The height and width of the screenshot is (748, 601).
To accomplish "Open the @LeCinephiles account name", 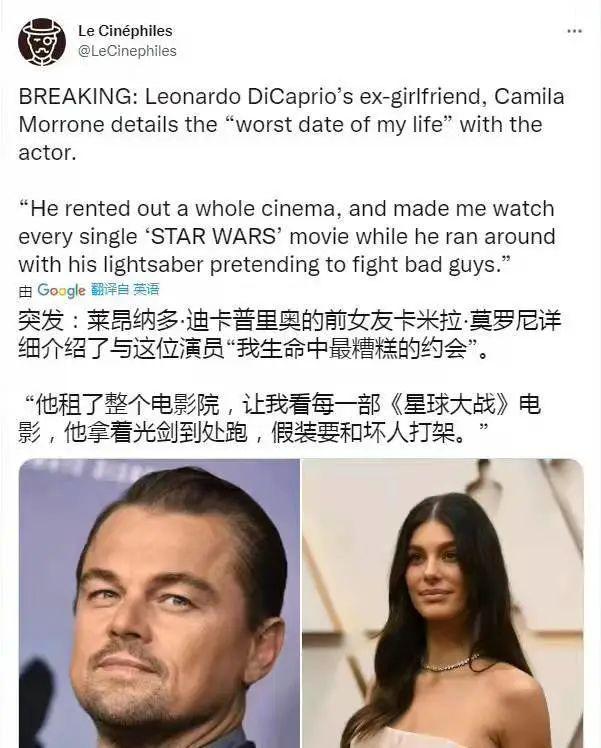I will (126, 51).
